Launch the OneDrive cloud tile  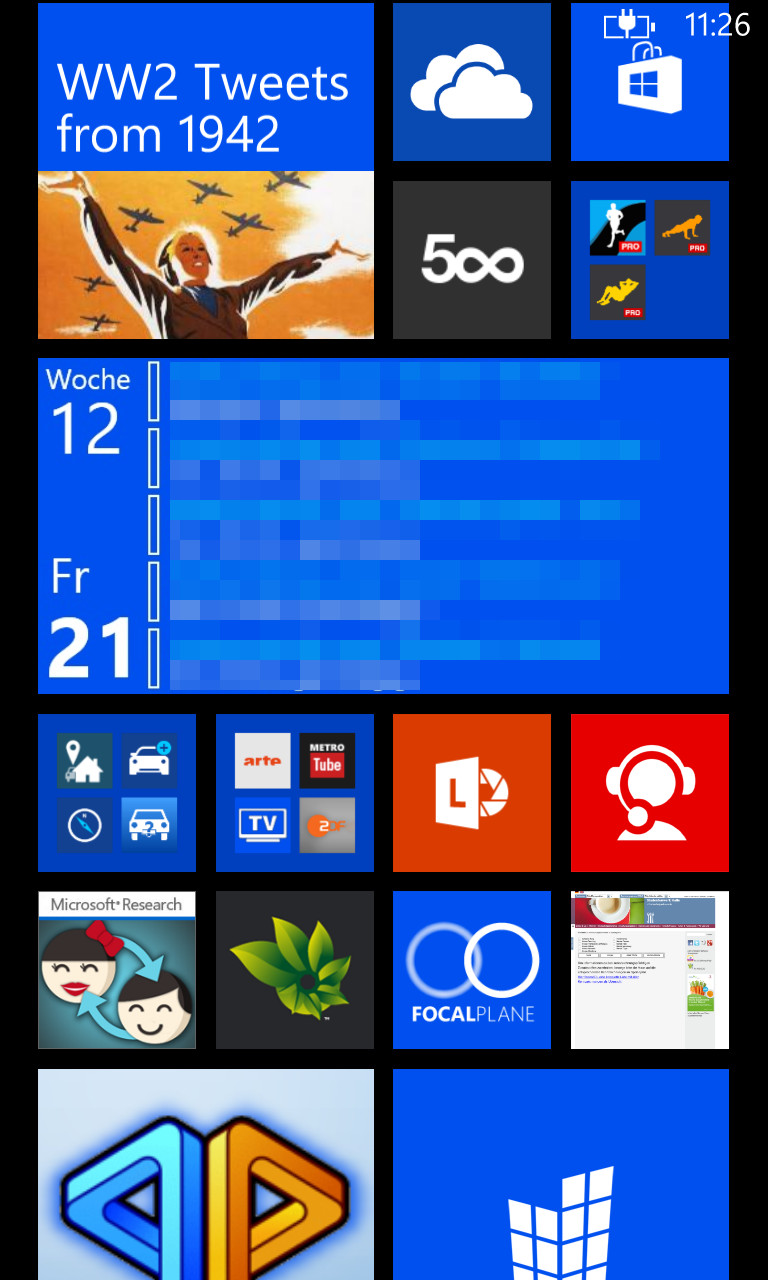[472, 82]
